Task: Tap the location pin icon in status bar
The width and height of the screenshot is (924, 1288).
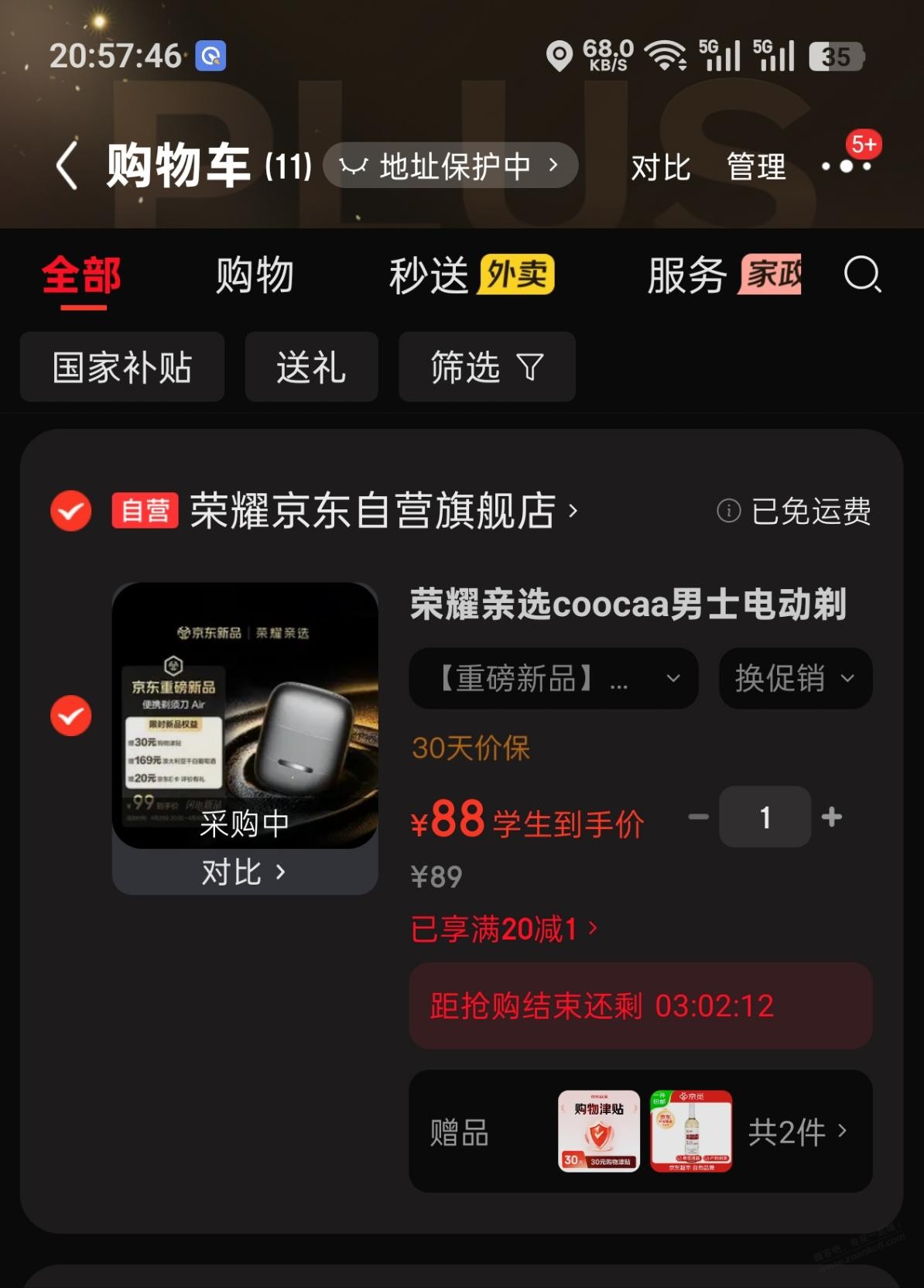Action: tap(559, 53)
